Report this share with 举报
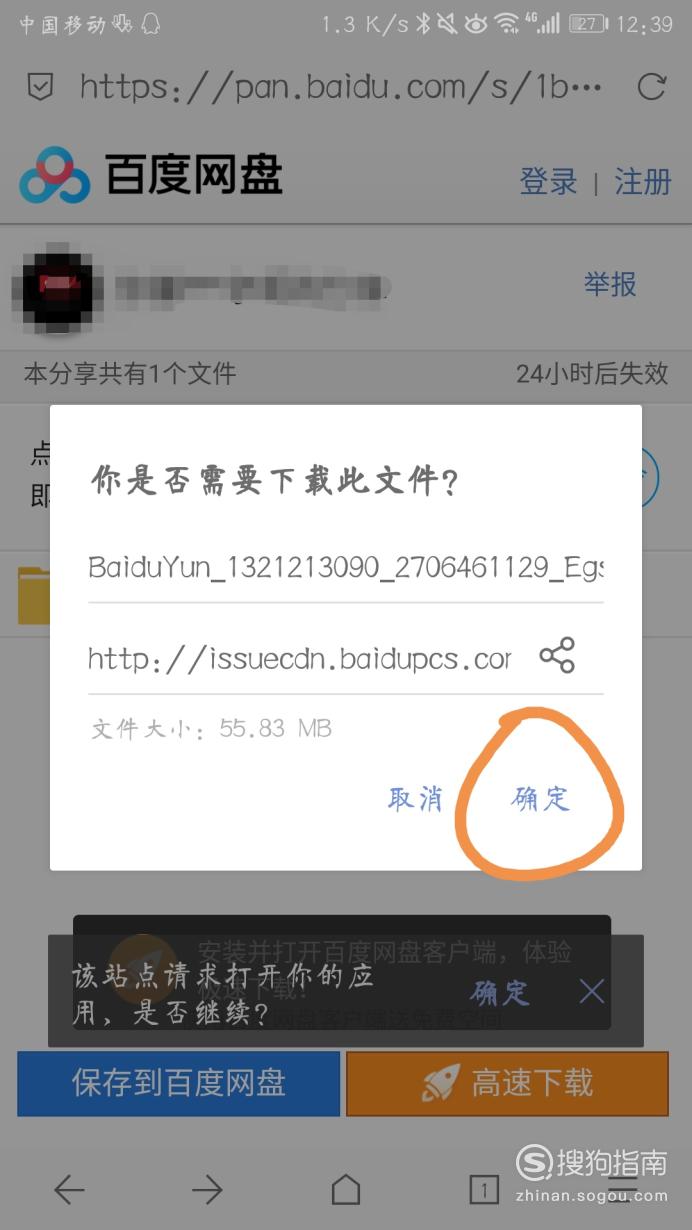Image resolution: width=692 pixels, height=1230 pixels. click(x=610, y=285)
